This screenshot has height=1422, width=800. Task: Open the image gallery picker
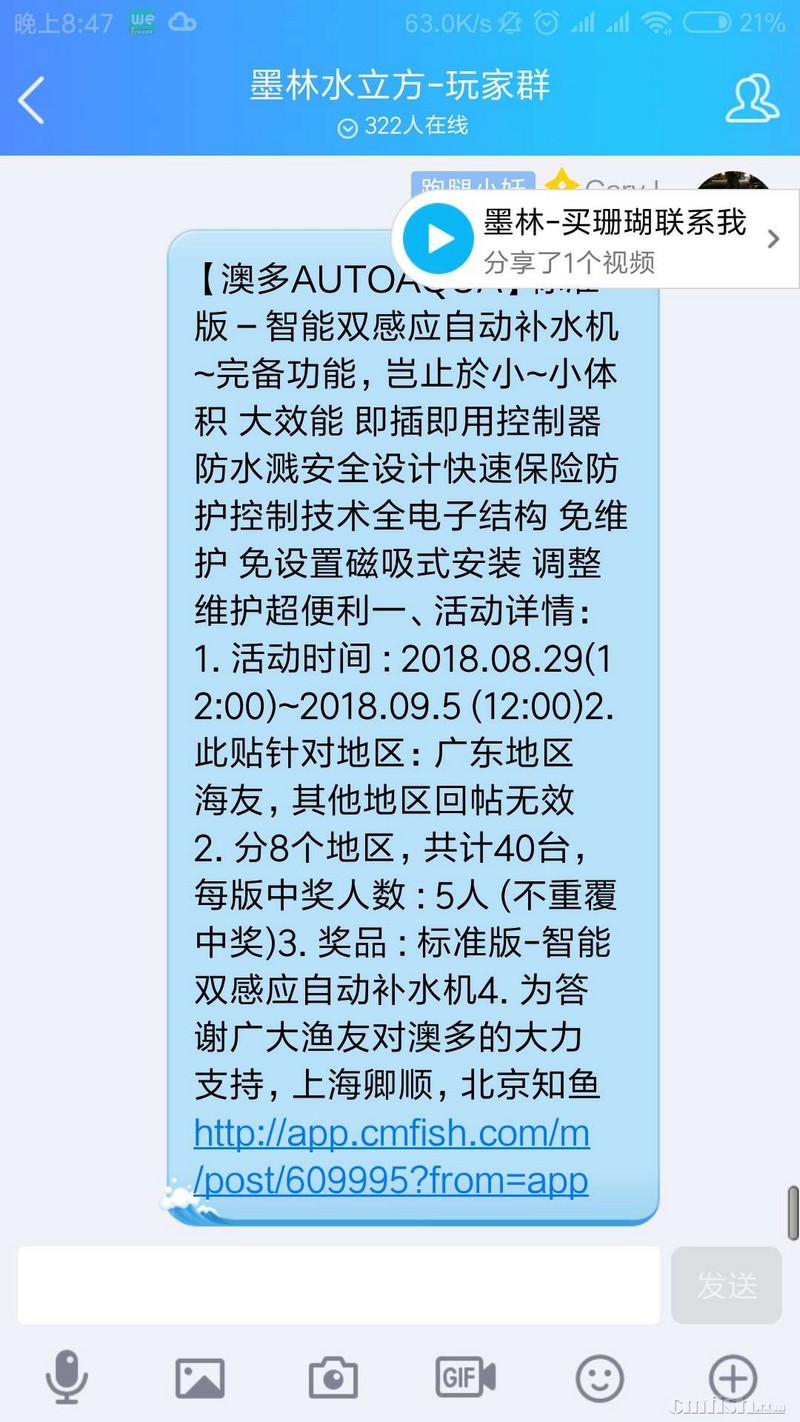pyautogui.click(x=200, y=1377)
